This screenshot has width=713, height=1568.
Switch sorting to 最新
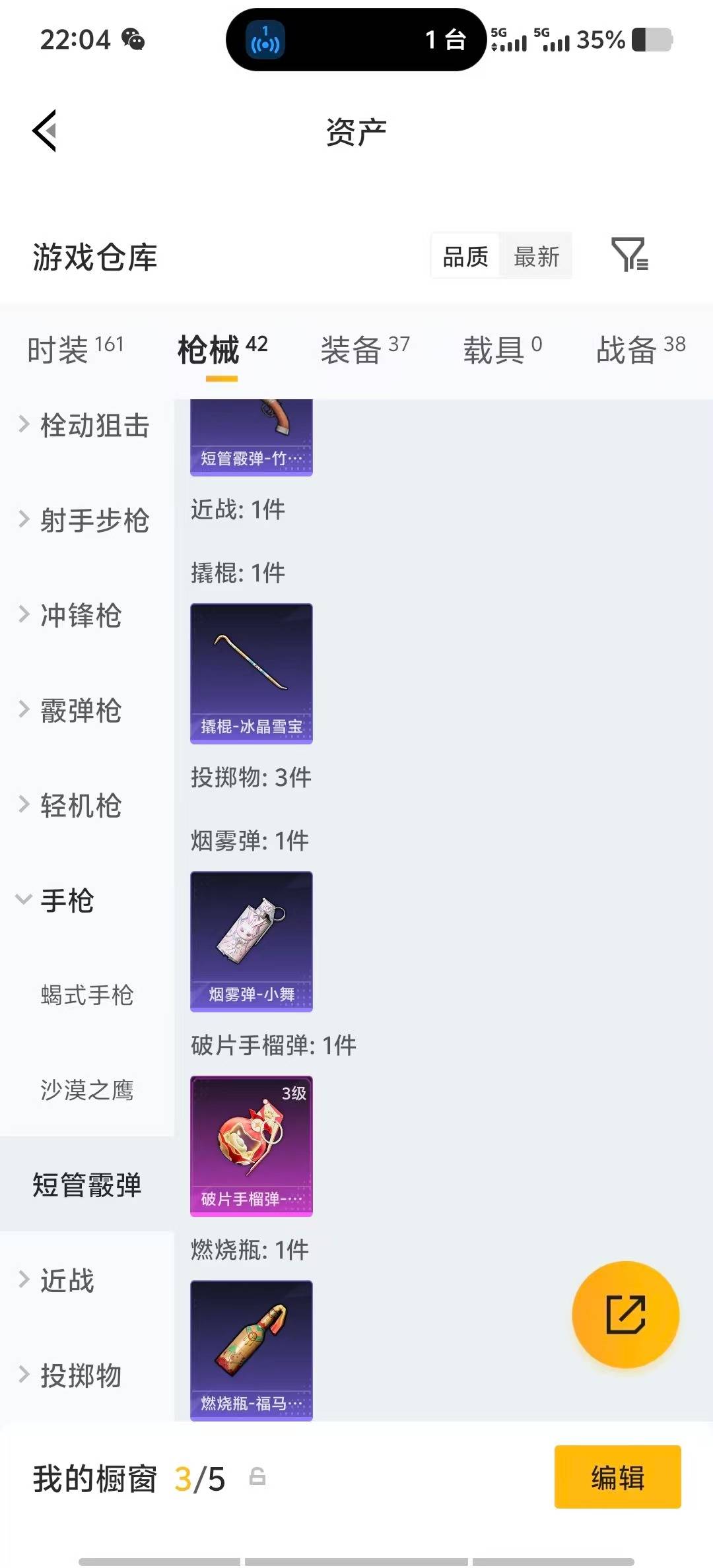click(536, 256)
